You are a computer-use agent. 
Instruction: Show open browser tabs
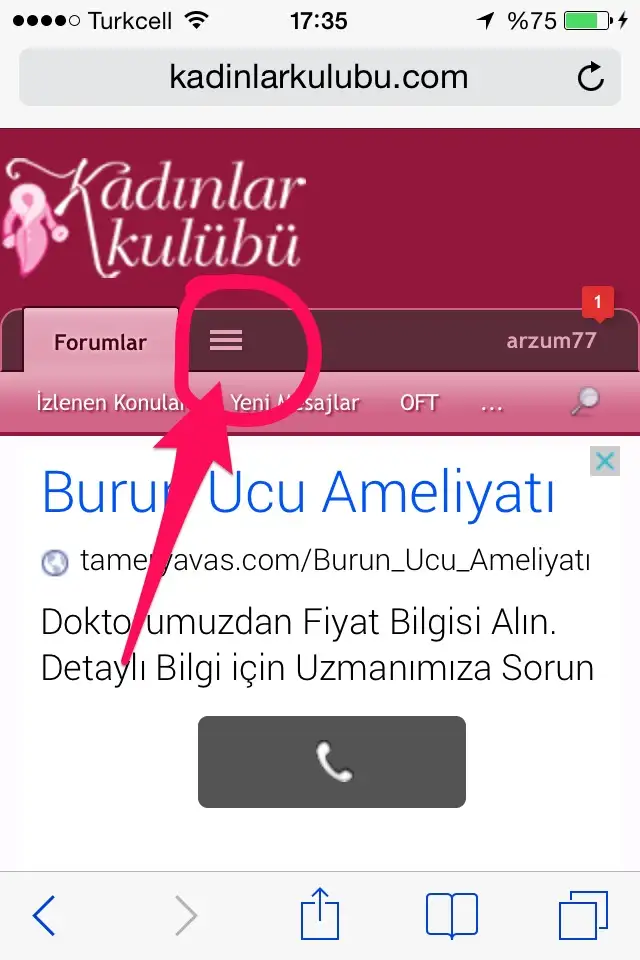pyautogui.click(x=583, y=915)
